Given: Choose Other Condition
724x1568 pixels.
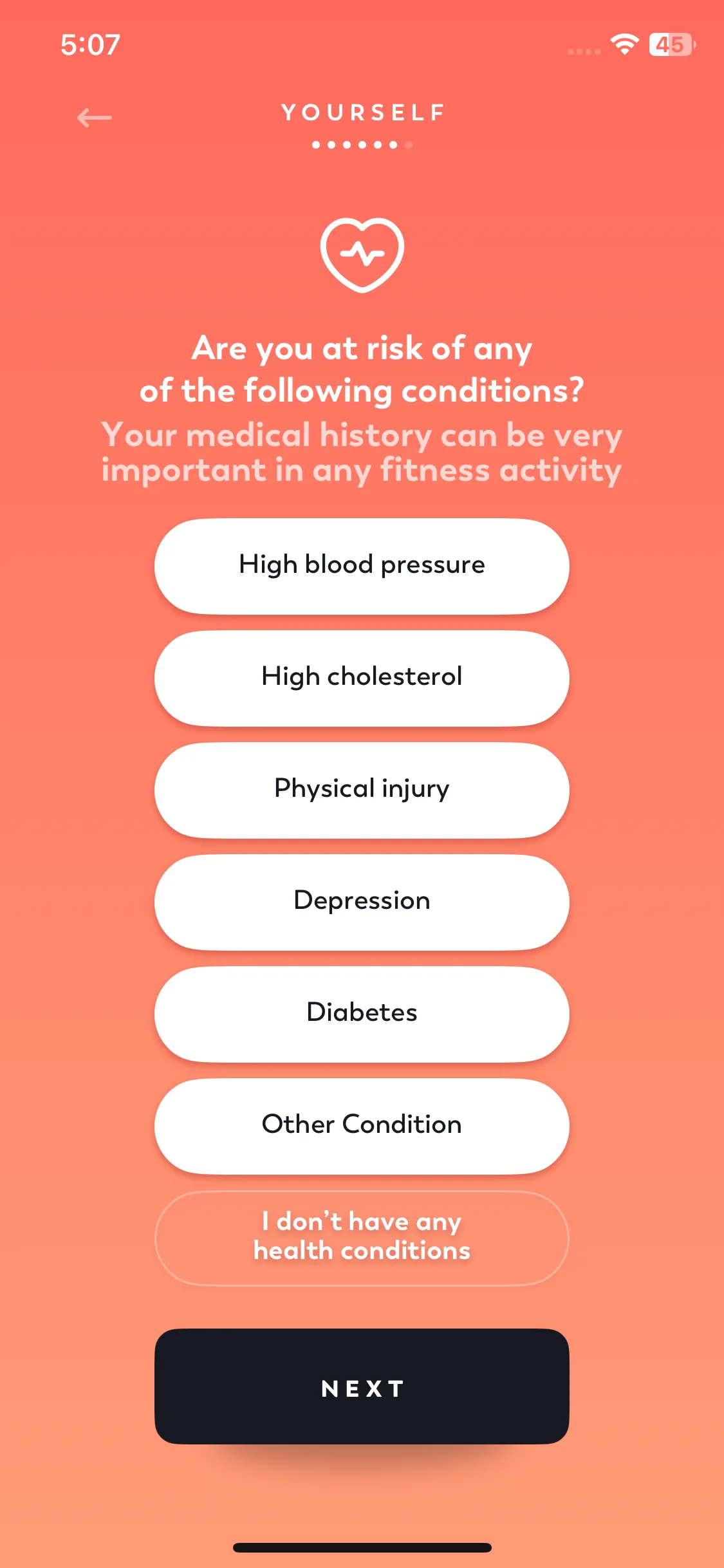Looking at the screenshot, I should 362,1125.
